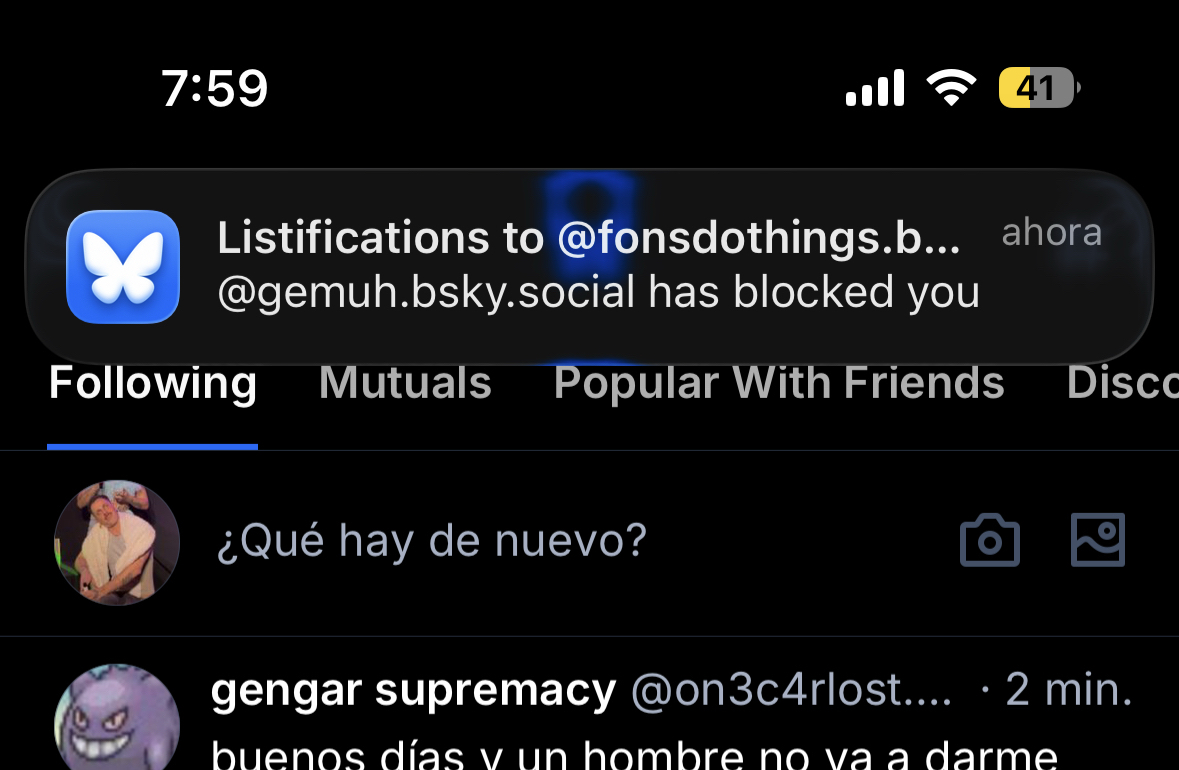The height and width of the screenshot is (770, 1179).
Task: Switch to the Mutuals feed tab
Action: tap(405, 385)
